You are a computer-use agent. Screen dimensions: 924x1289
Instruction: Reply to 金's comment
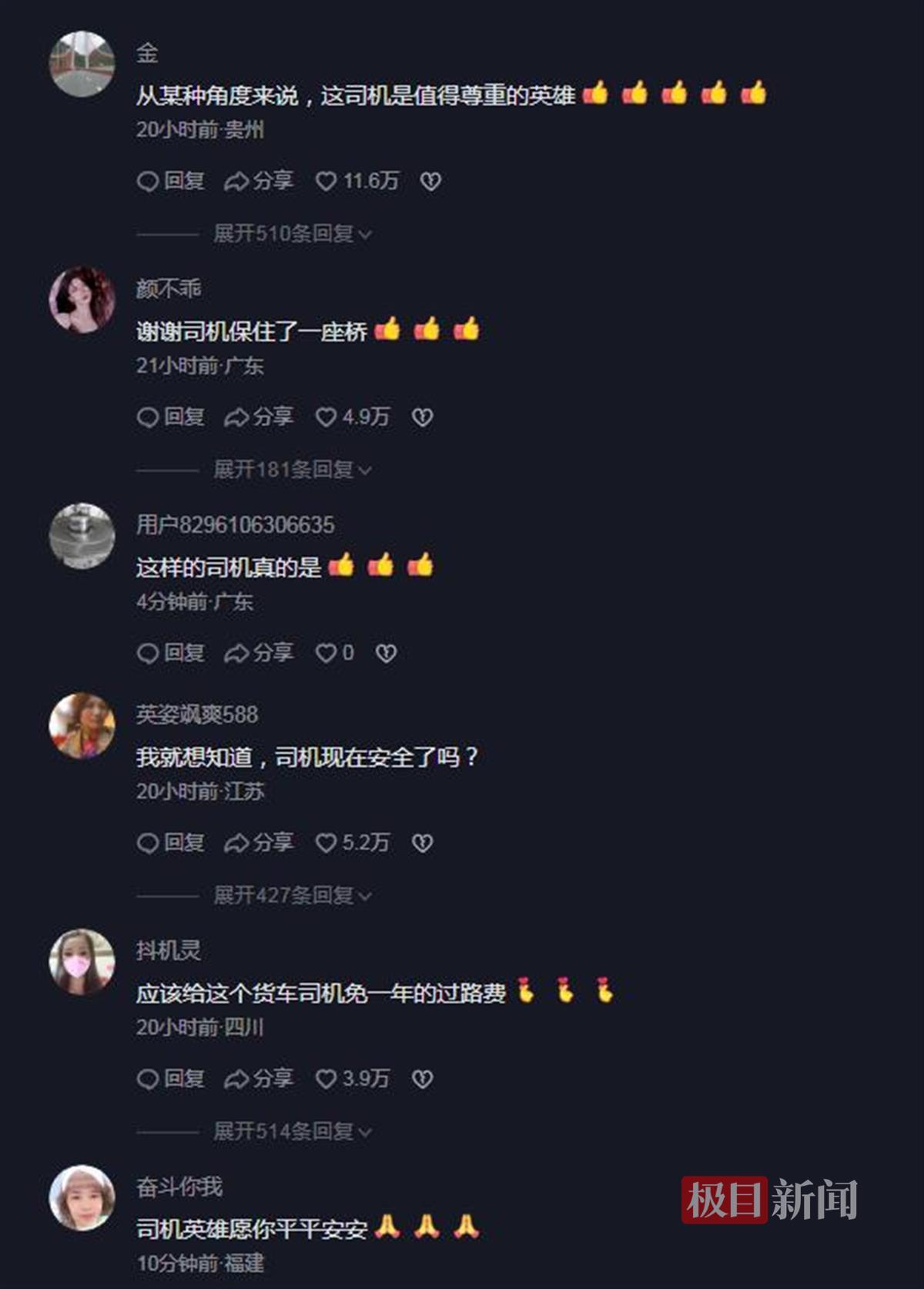pos(170,182)
